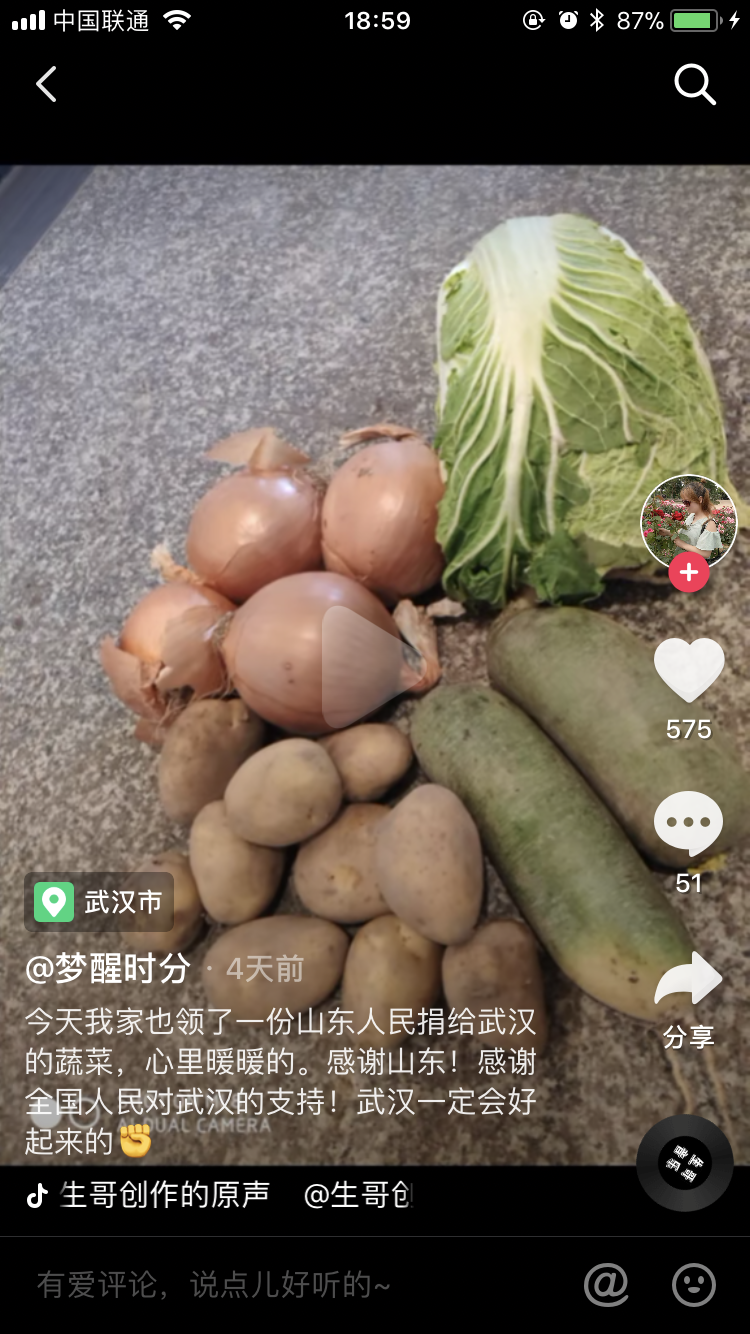Image resolution: width=750 pixels, height=1334 pixels.
Task: Open the 武汉市 location tag
Action: coord(99,902)
